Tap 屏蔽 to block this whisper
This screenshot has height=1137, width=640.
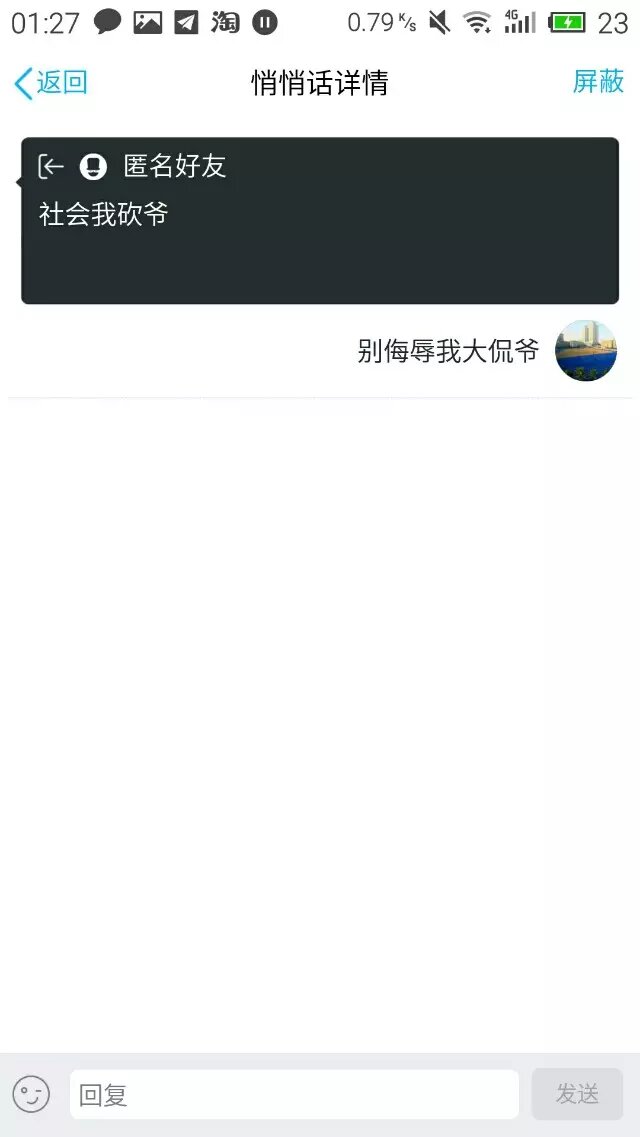598,82
